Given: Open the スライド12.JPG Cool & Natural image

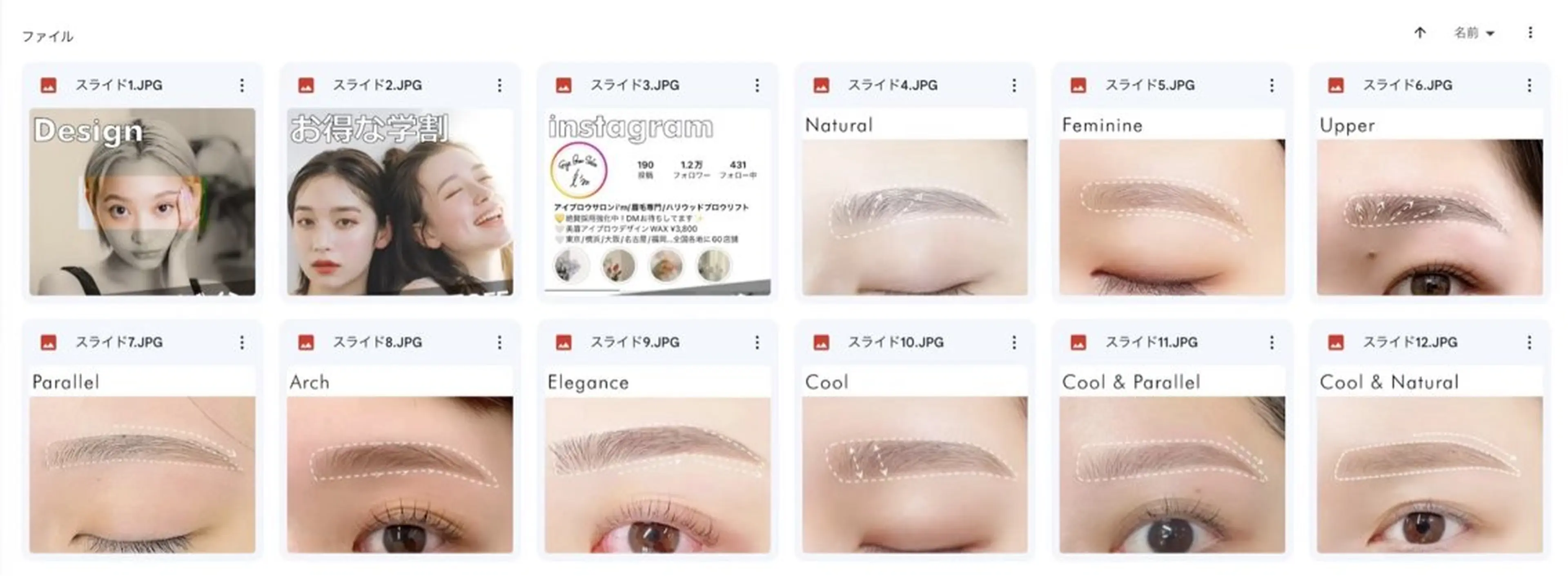Looking at the screenshot, I should 1429,459.
